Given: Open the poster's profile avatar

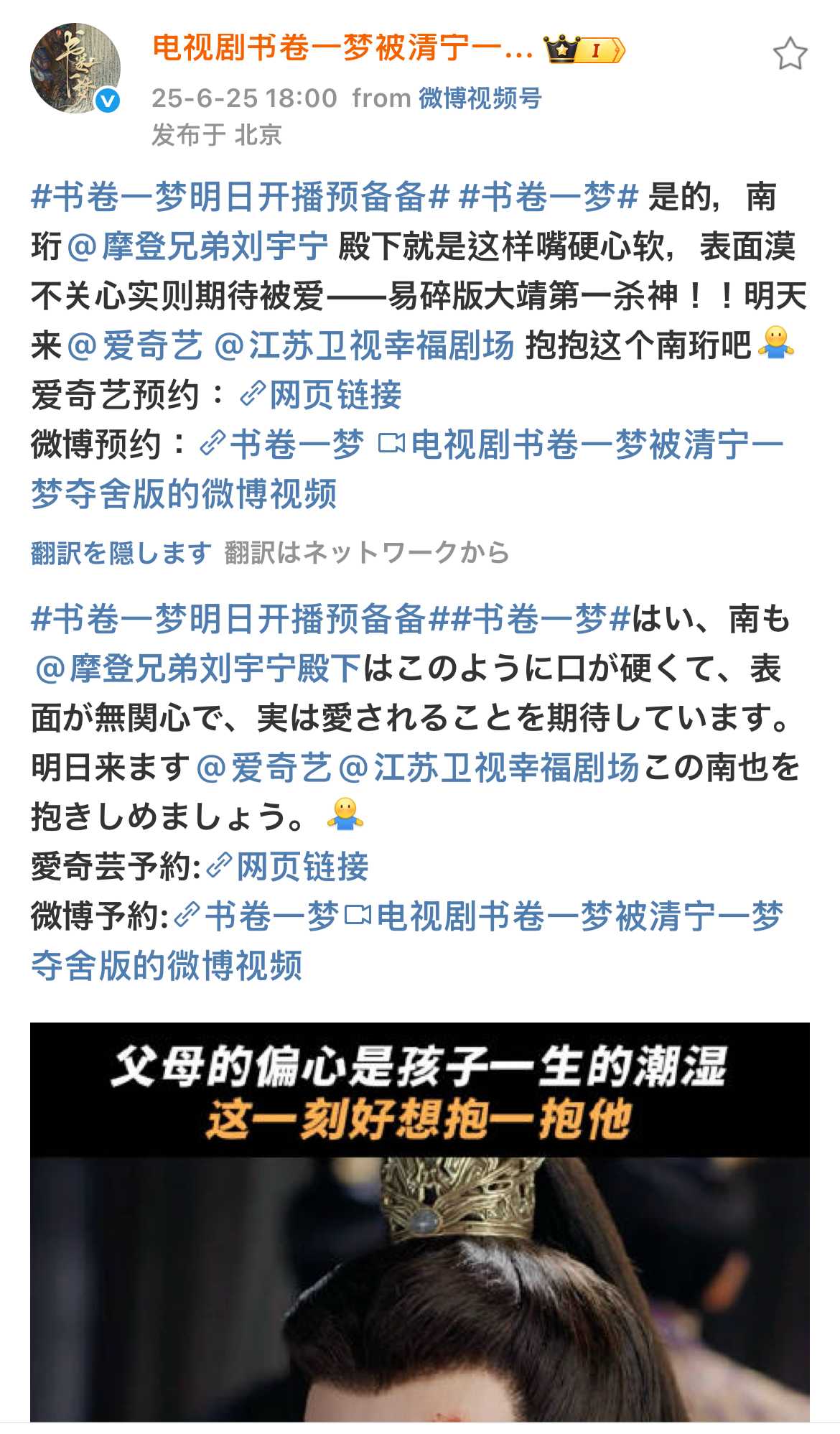Looking at the screenshot, I should point(75,69).
